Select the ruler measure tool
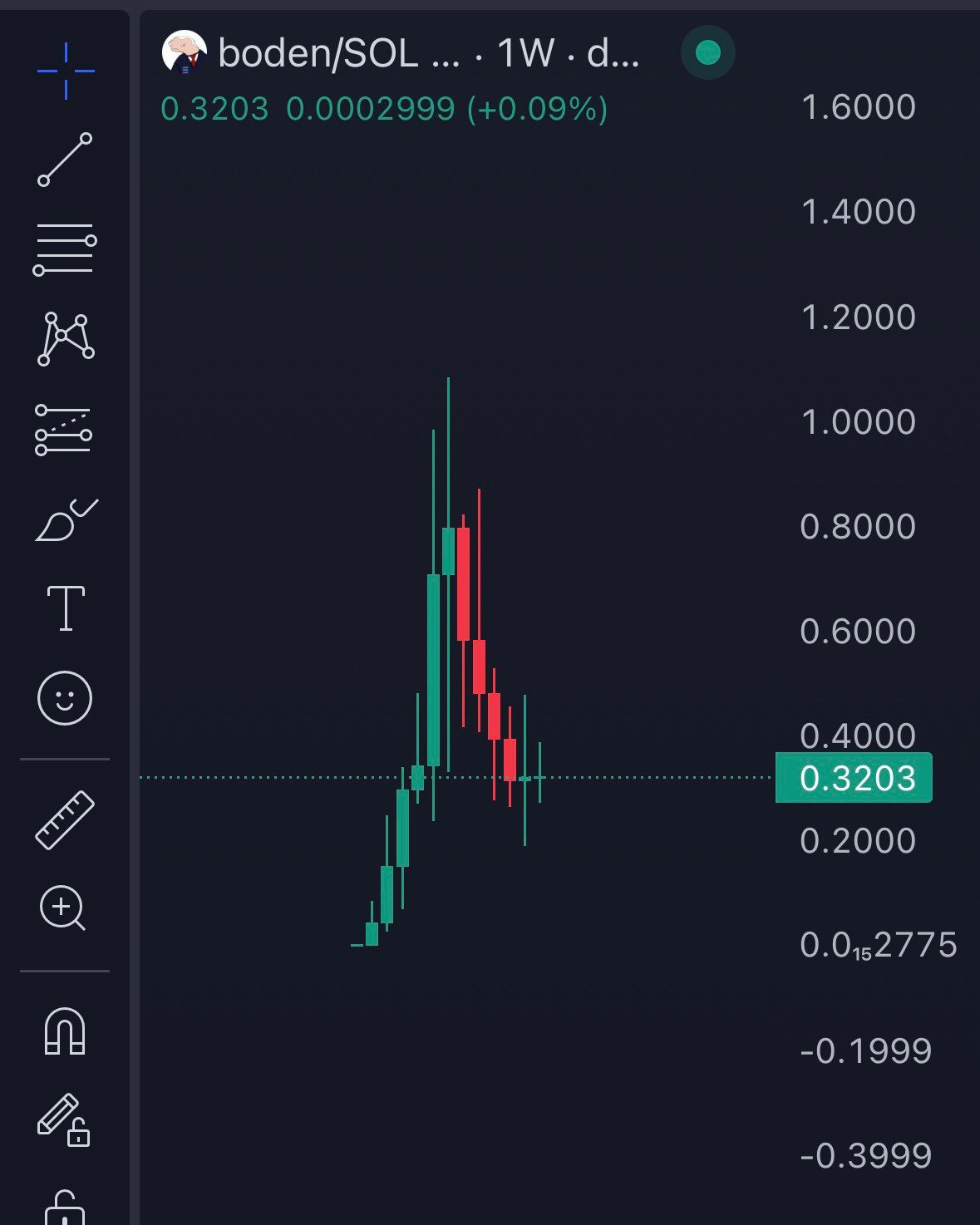This screenshot has width=980, height=1225. 65,819
